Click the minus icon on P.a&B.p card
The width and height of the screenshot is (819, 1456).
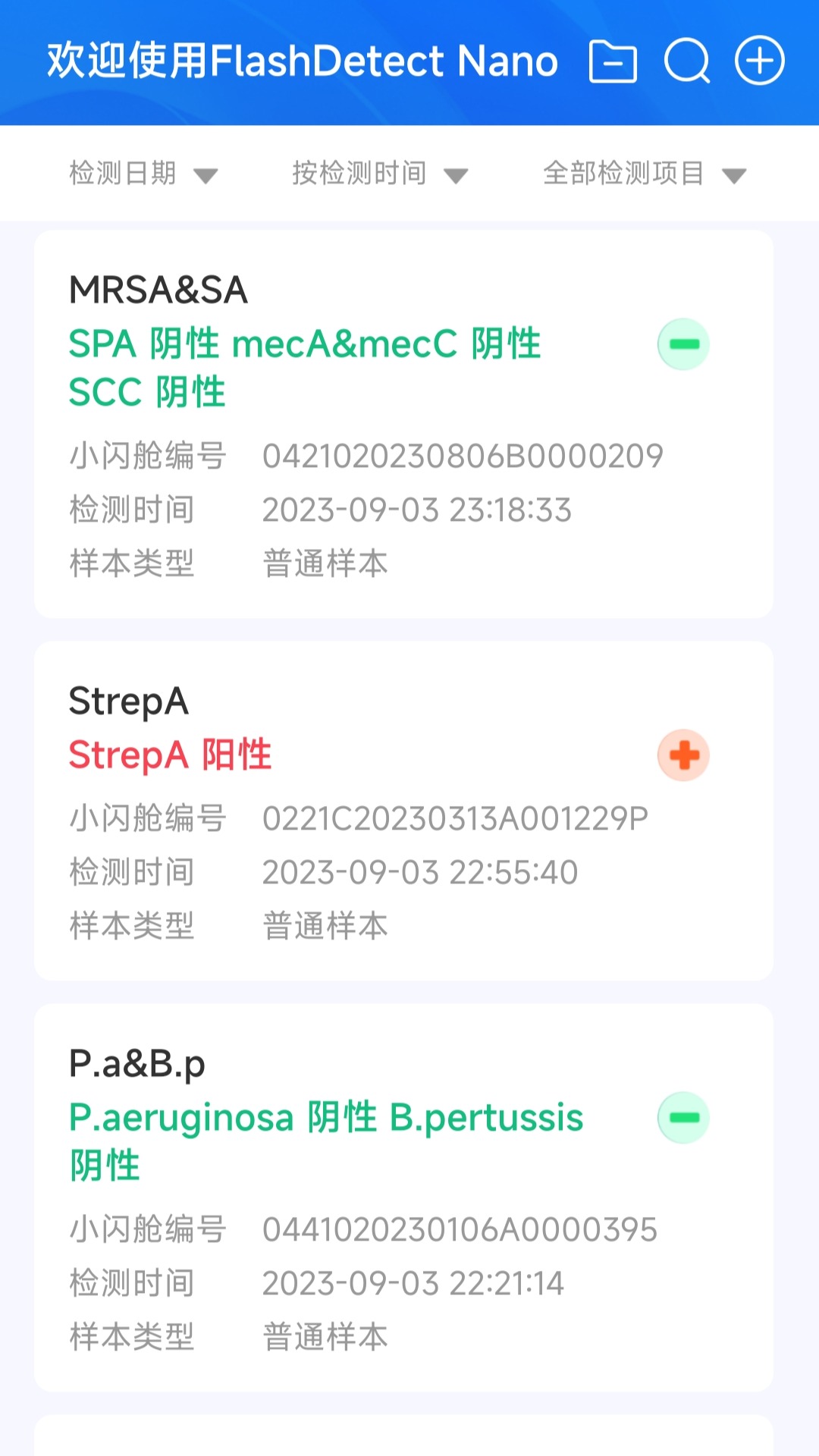click(682, 1117)
